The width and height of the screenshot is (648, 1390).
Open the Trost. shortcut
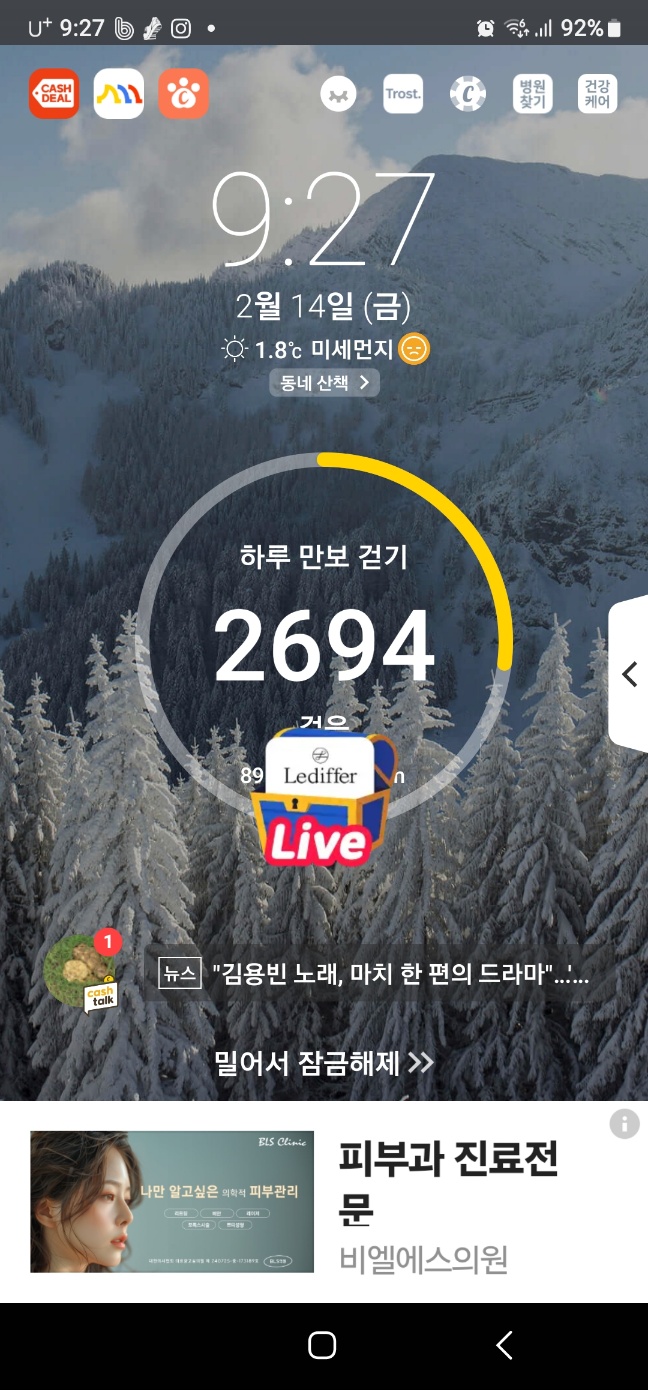(403, 94)
